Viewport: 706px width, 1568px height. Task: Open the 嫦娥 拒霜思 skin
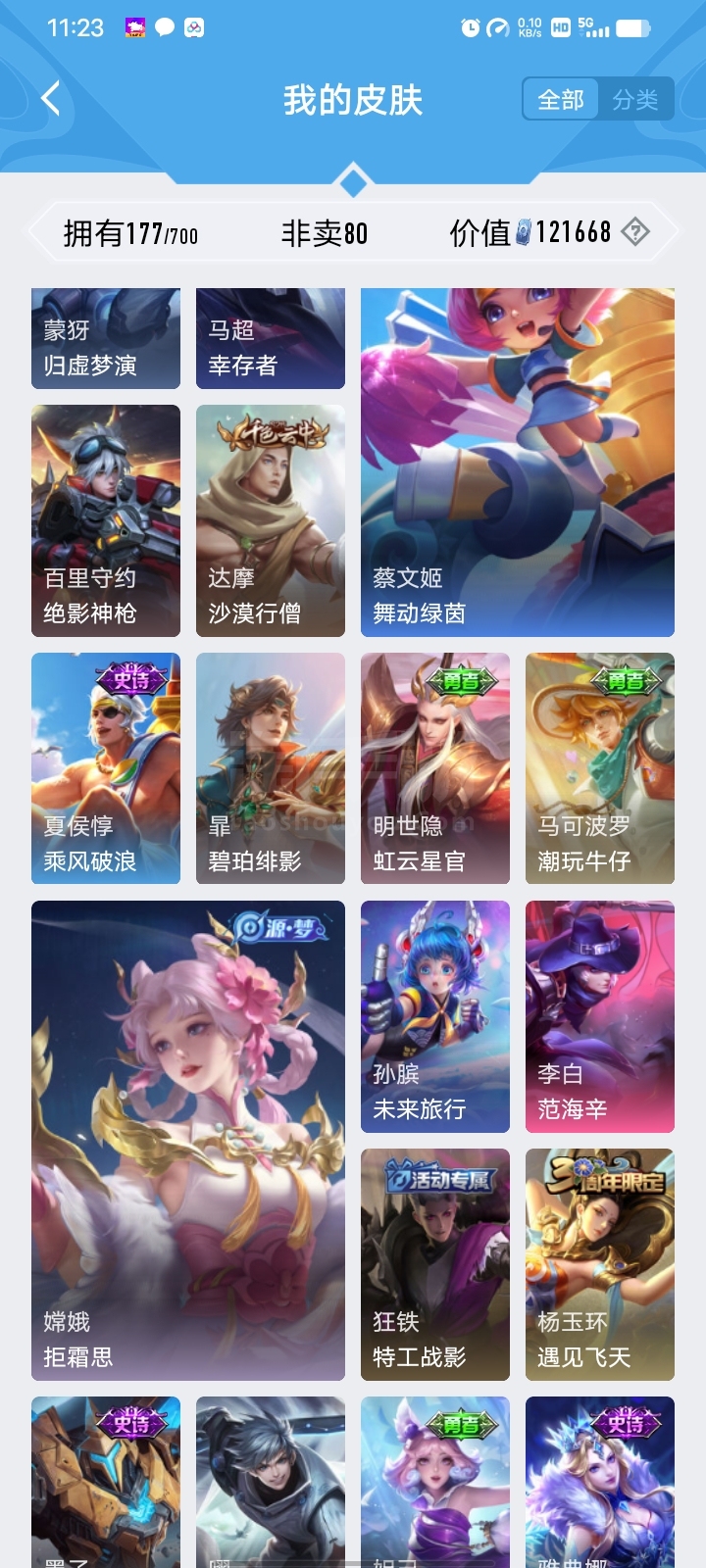188,1141
